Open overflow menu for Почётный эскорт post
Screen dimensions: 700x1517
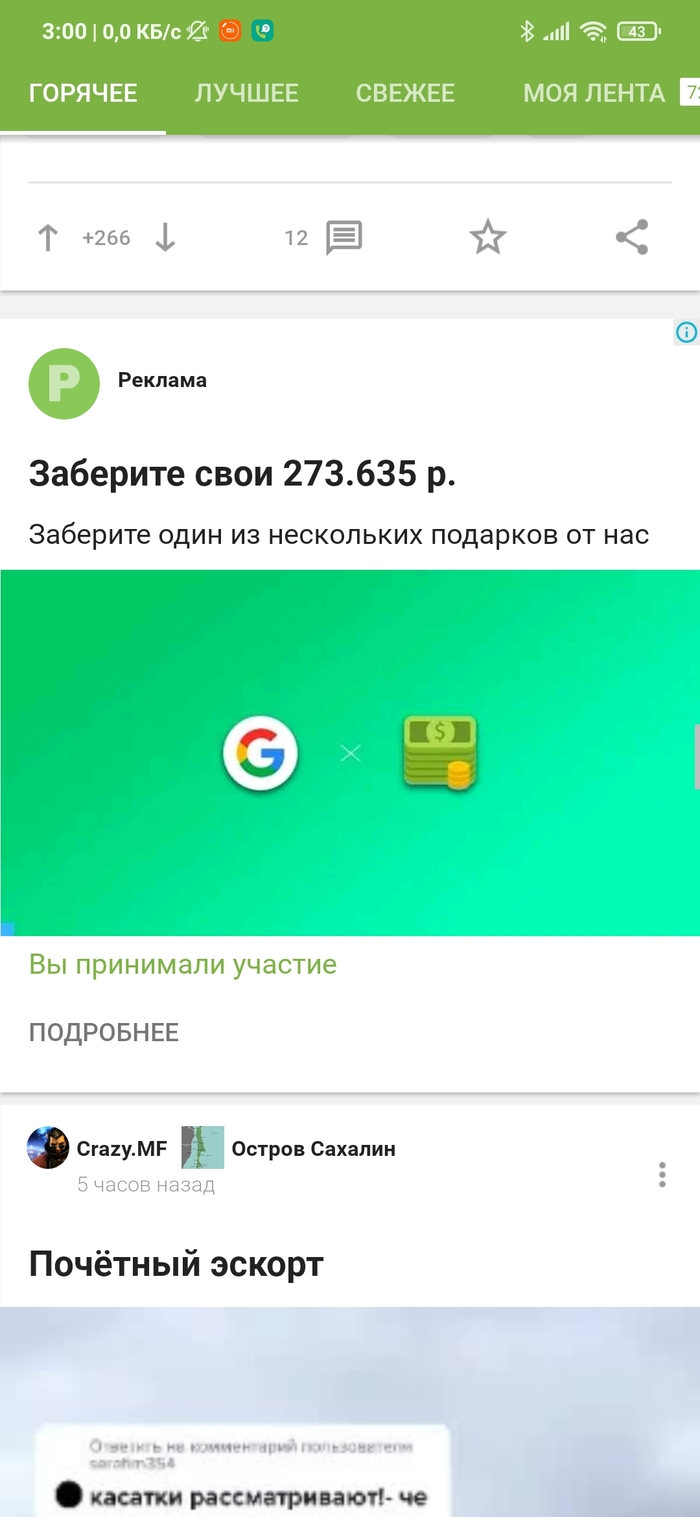point(662,1175)
